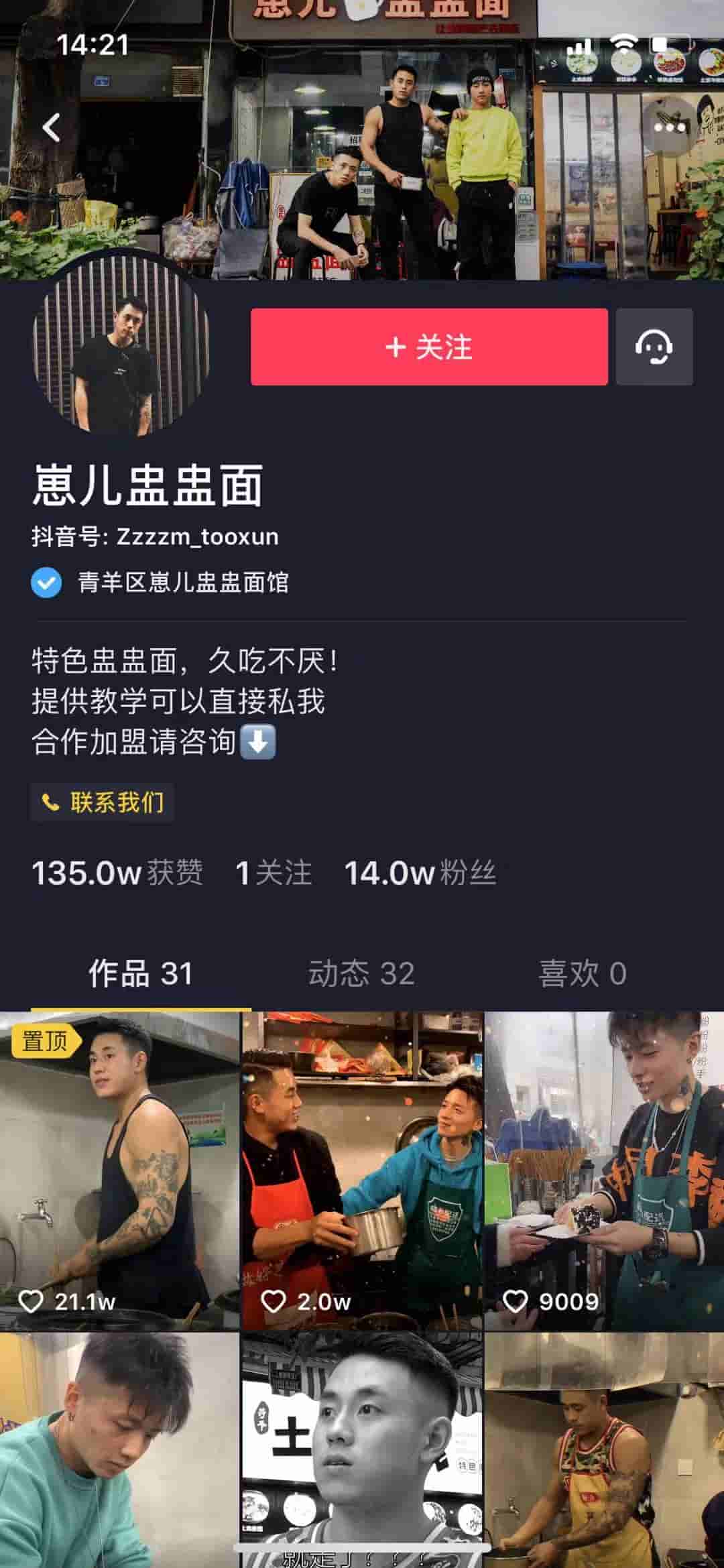This screenshot has width=724, height=1568.
Task: View the 14.0w 粉丝 followers list
Action: [420, 873]
